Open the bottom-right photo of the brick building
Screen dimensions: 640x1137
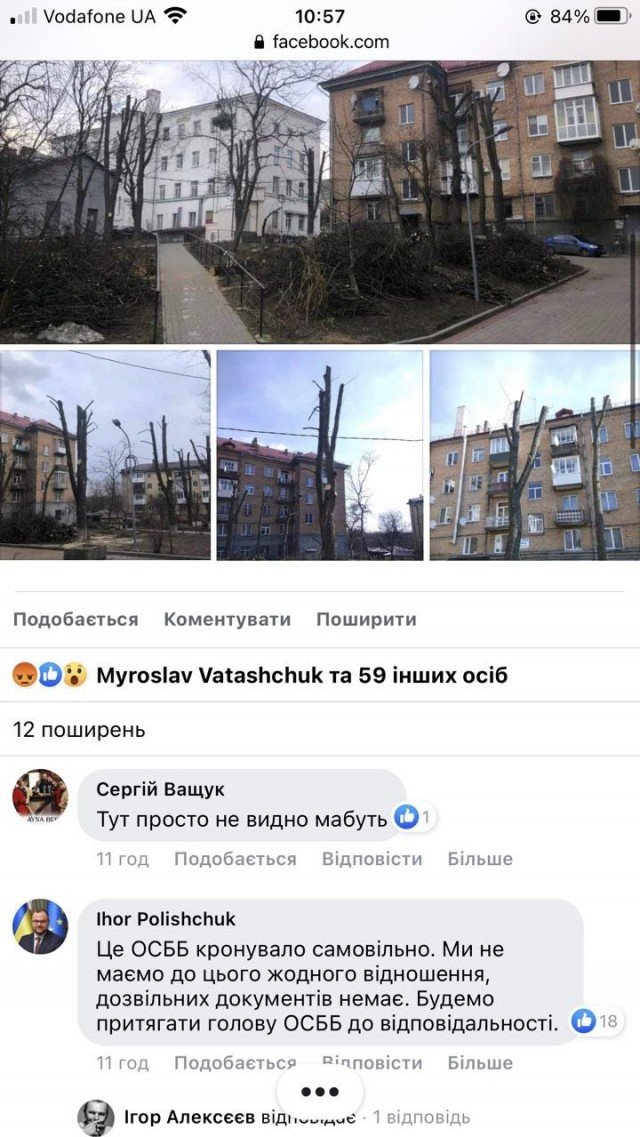click(534, 454)
